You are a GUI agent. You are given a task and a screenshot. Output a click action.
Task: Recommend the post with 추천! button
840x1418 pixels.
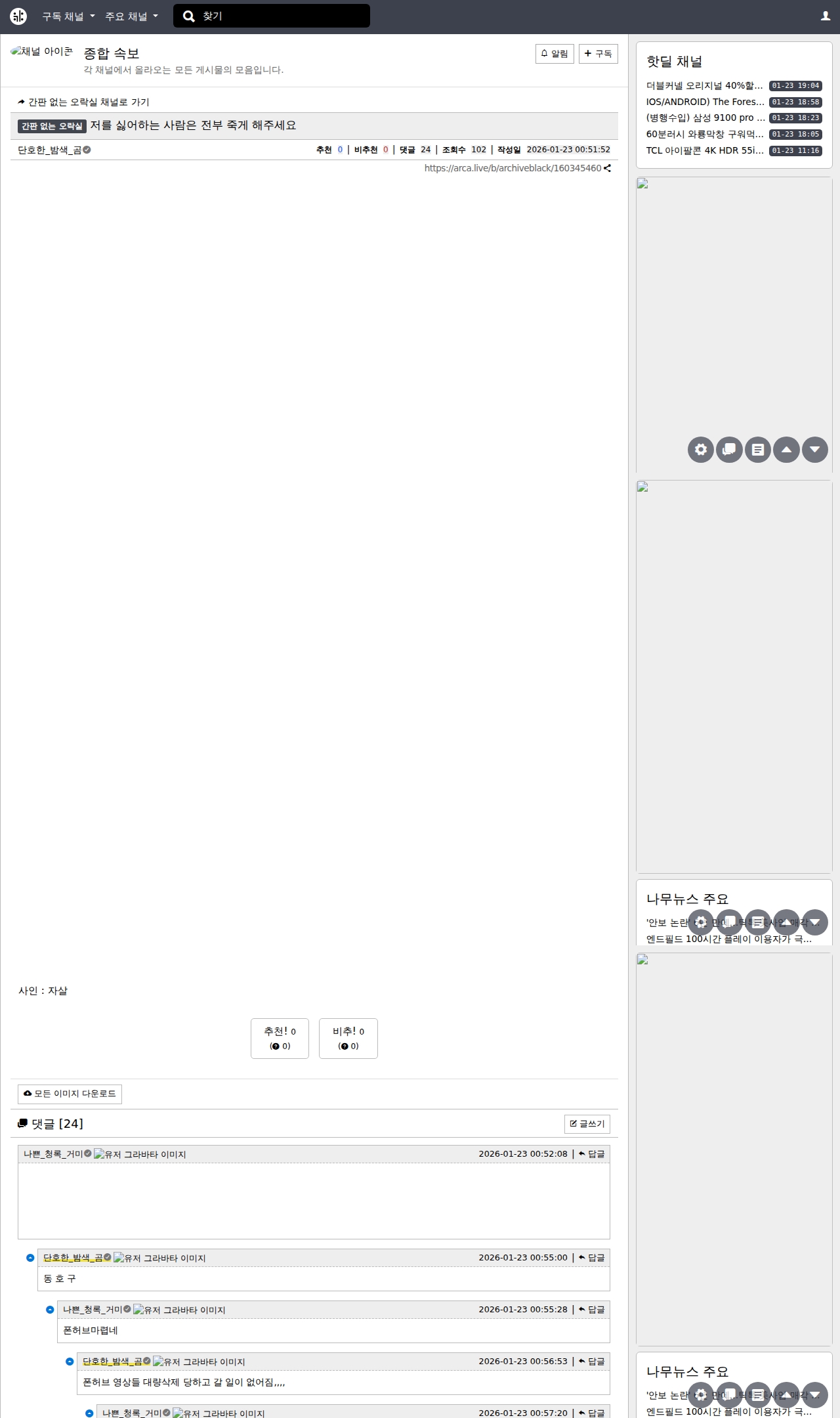click(280, 1038)
